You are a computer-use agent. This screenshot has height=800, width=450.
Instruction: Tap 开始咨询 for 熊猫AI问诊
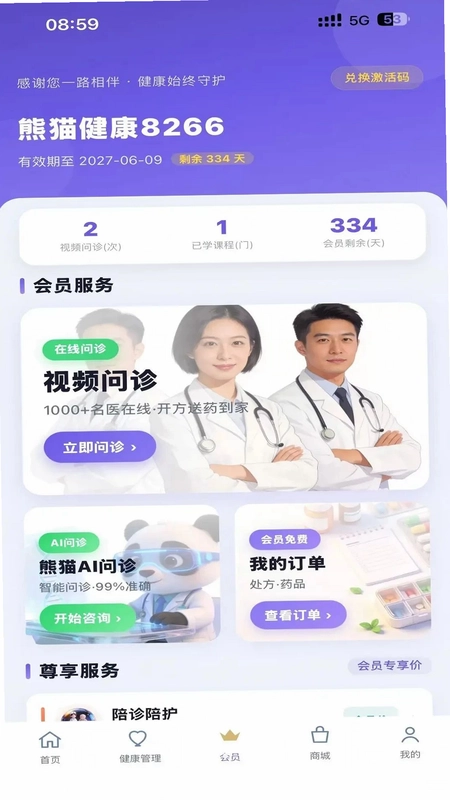[88, 618]
